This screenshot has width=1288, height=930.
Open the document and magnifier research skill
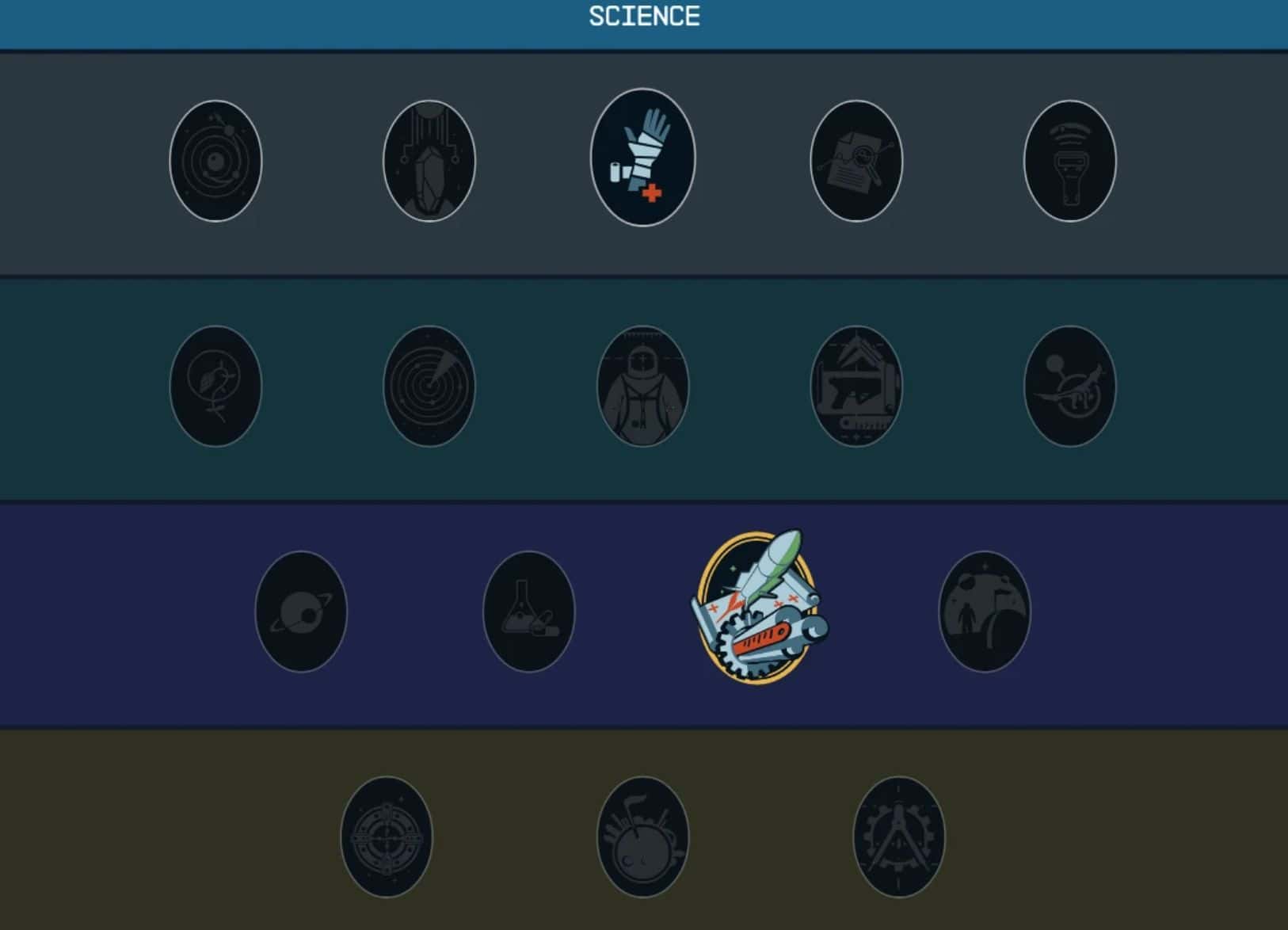click(856, 161)
